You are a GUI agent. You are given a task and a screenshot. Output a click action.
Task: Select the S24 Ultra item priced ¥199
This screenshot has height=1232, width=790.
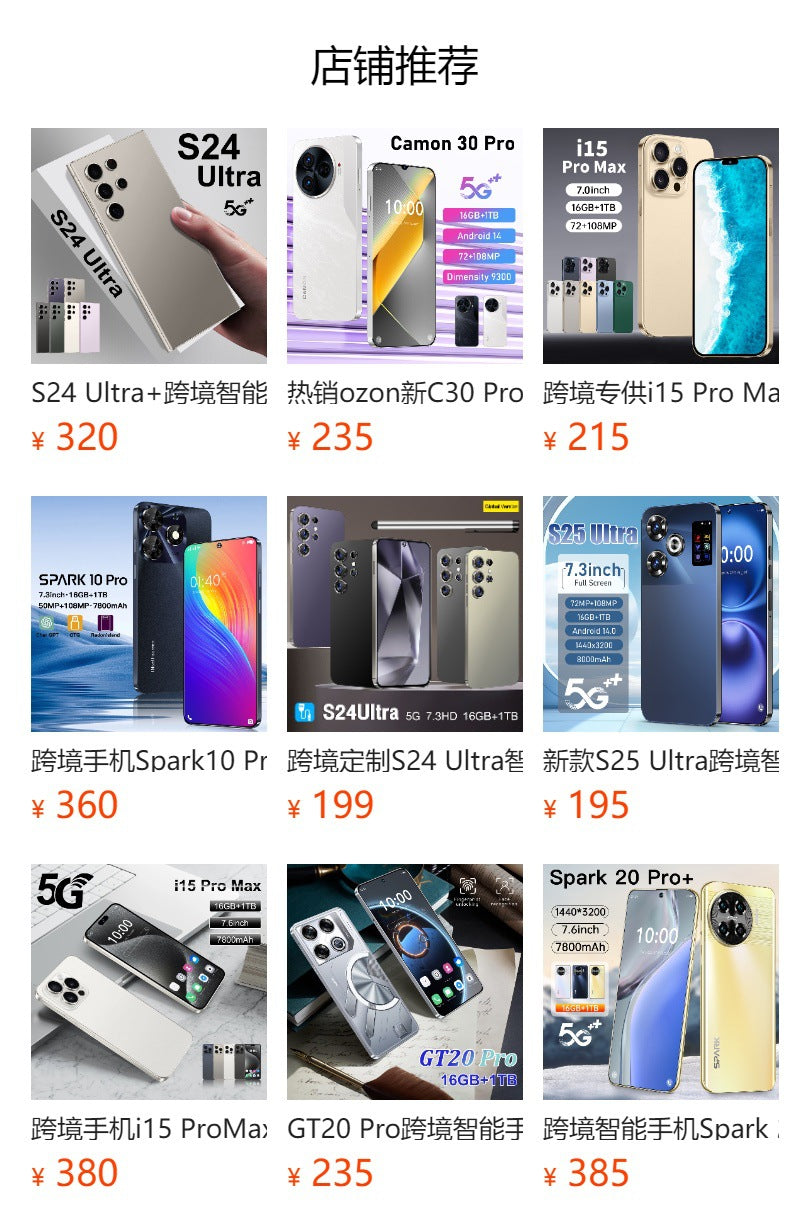[405, 614]
